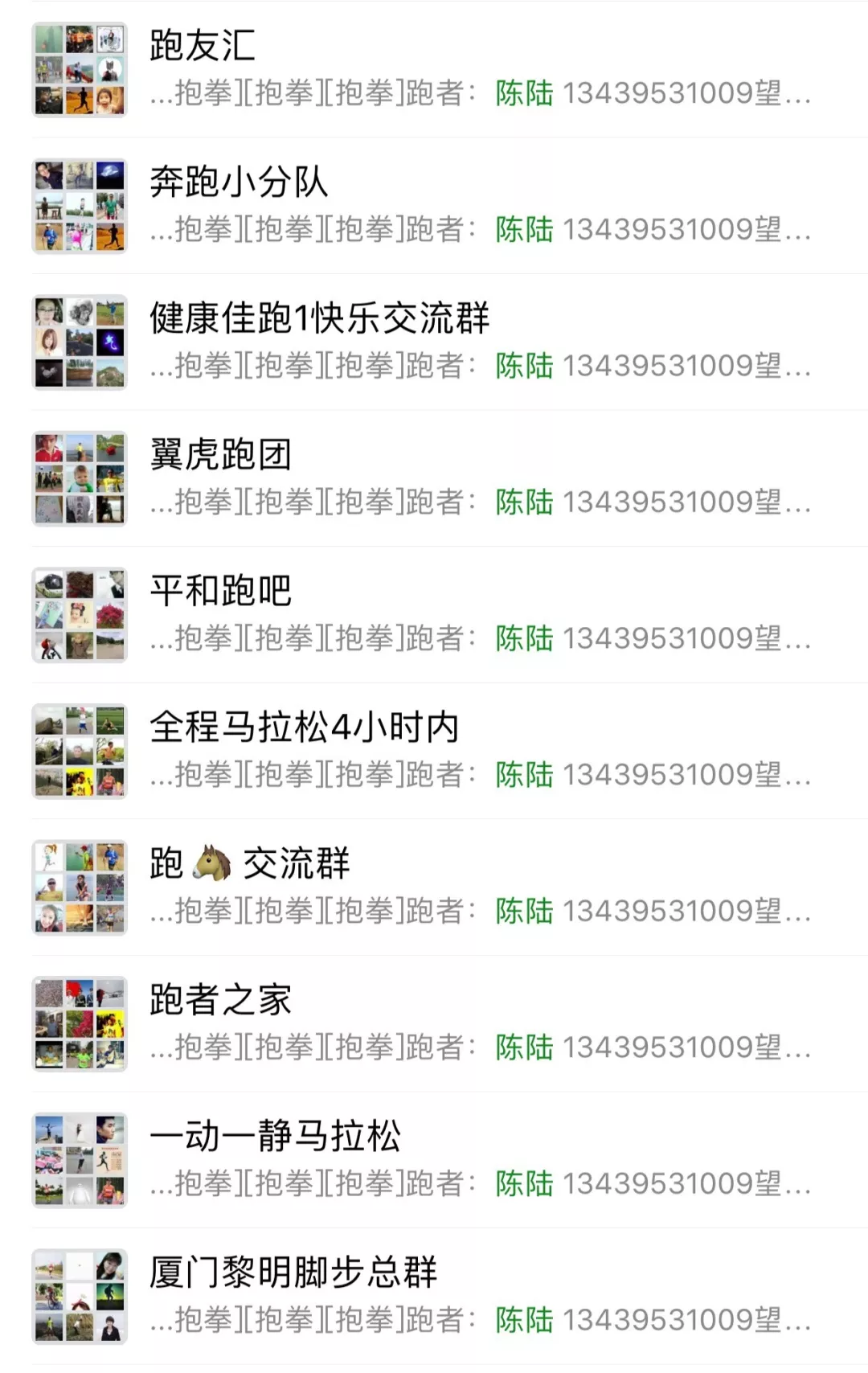This screenshot has height=1373, width=868.
Task: Open the 跑友汇 group chat
Action: tap(434, 69)
